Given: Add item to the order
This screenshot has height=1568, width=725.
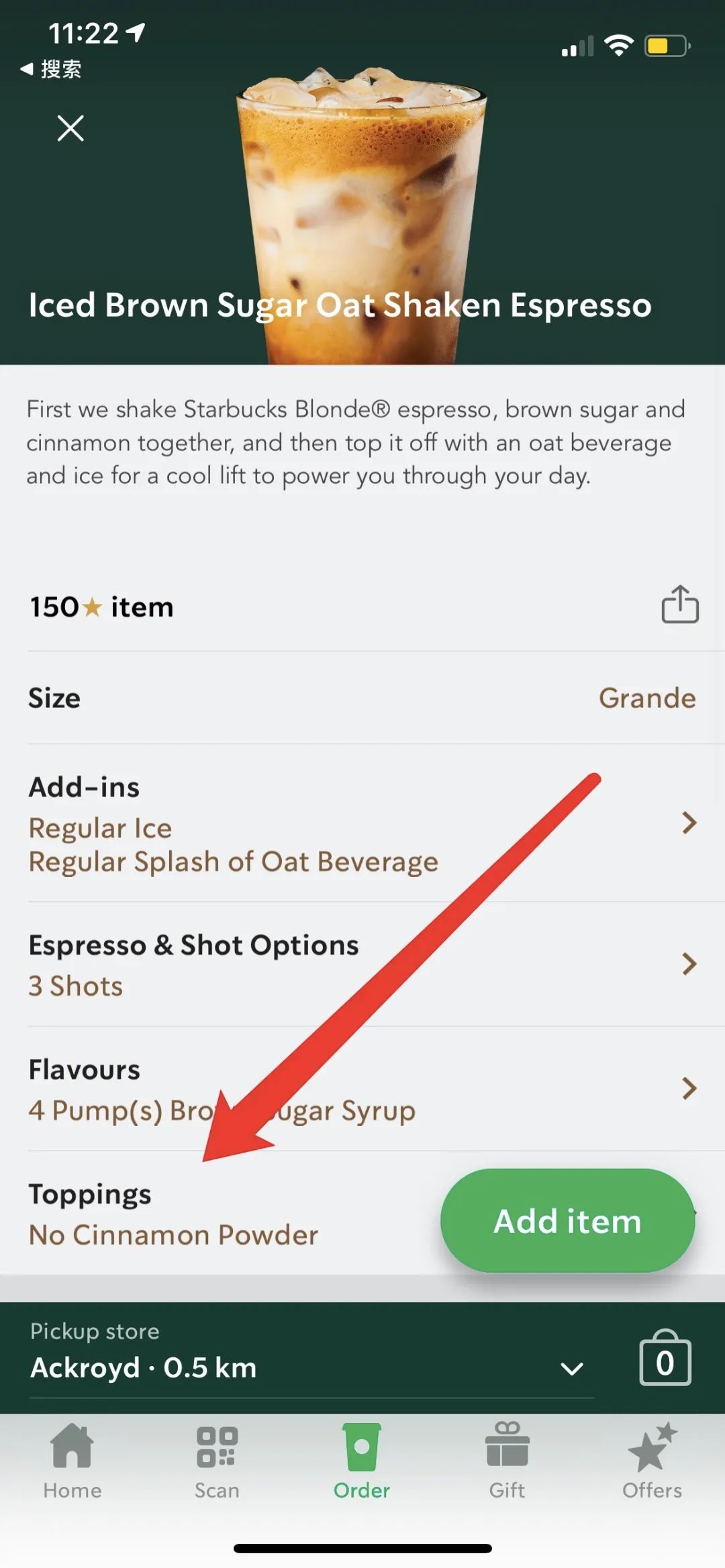Looking at the screenshot, I should pos(567,1220).
